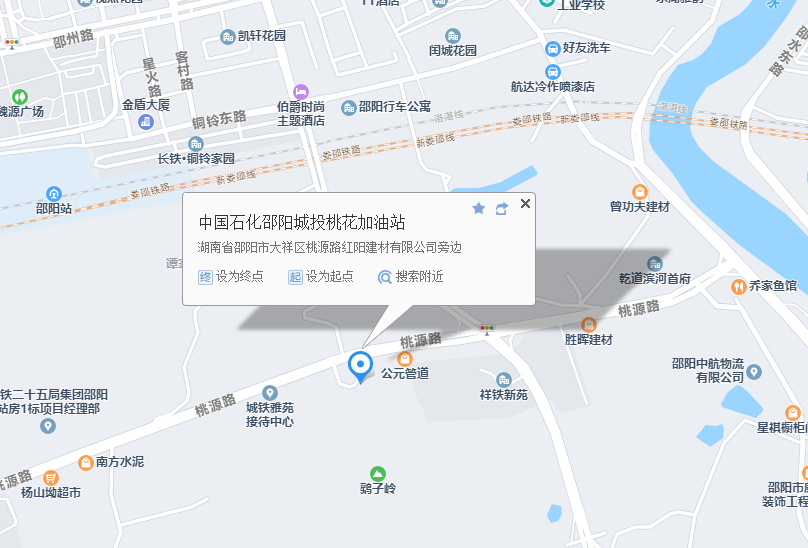Search nearby with 搜索附近
This screenshot has width=808, height=548.
point(410,277)
